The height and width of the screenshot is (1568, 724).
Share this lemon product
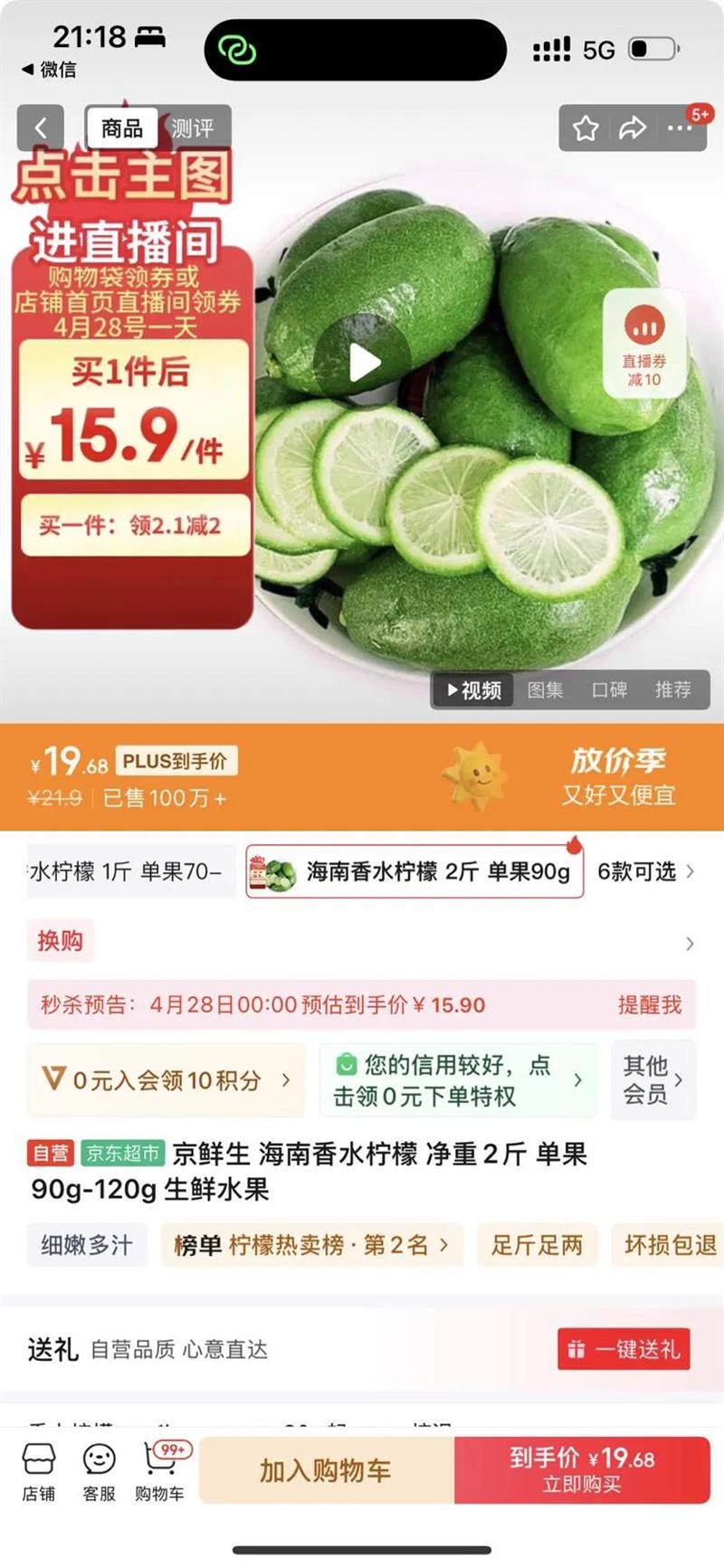point(632,128)
